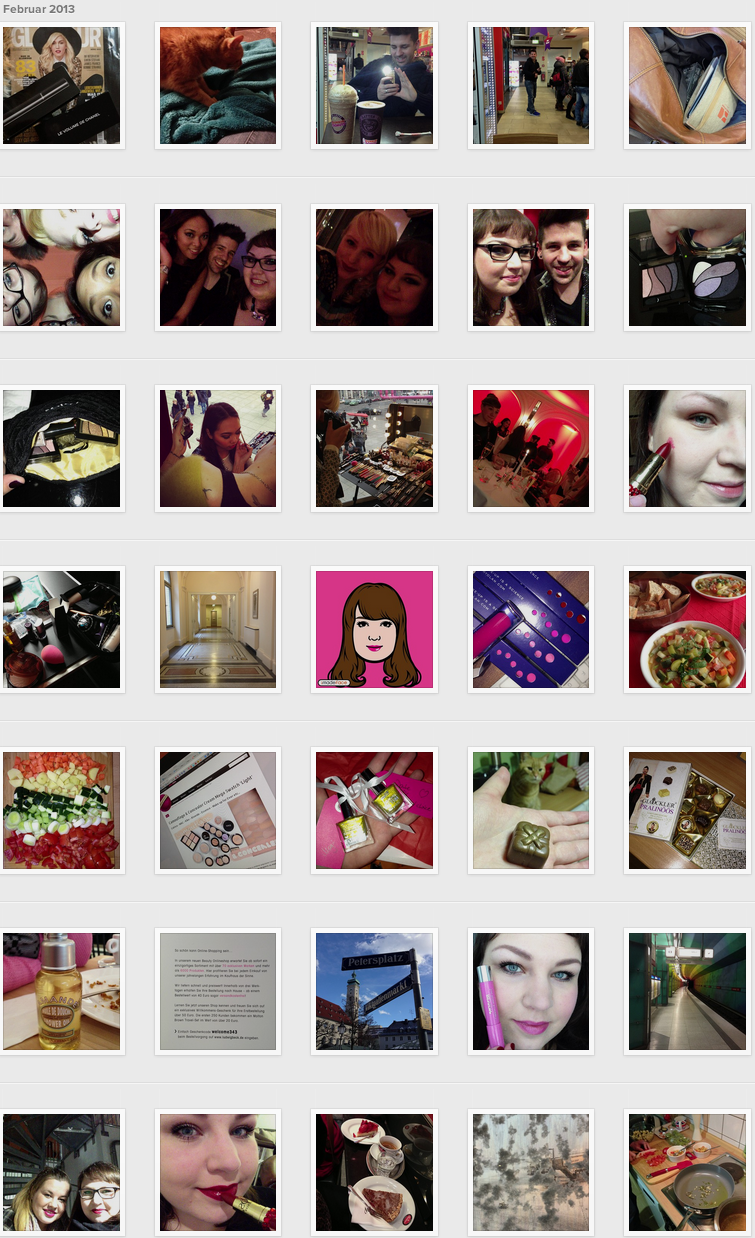Open the long hallway photo
755x1238 pixels.
[x=218, y=630]
